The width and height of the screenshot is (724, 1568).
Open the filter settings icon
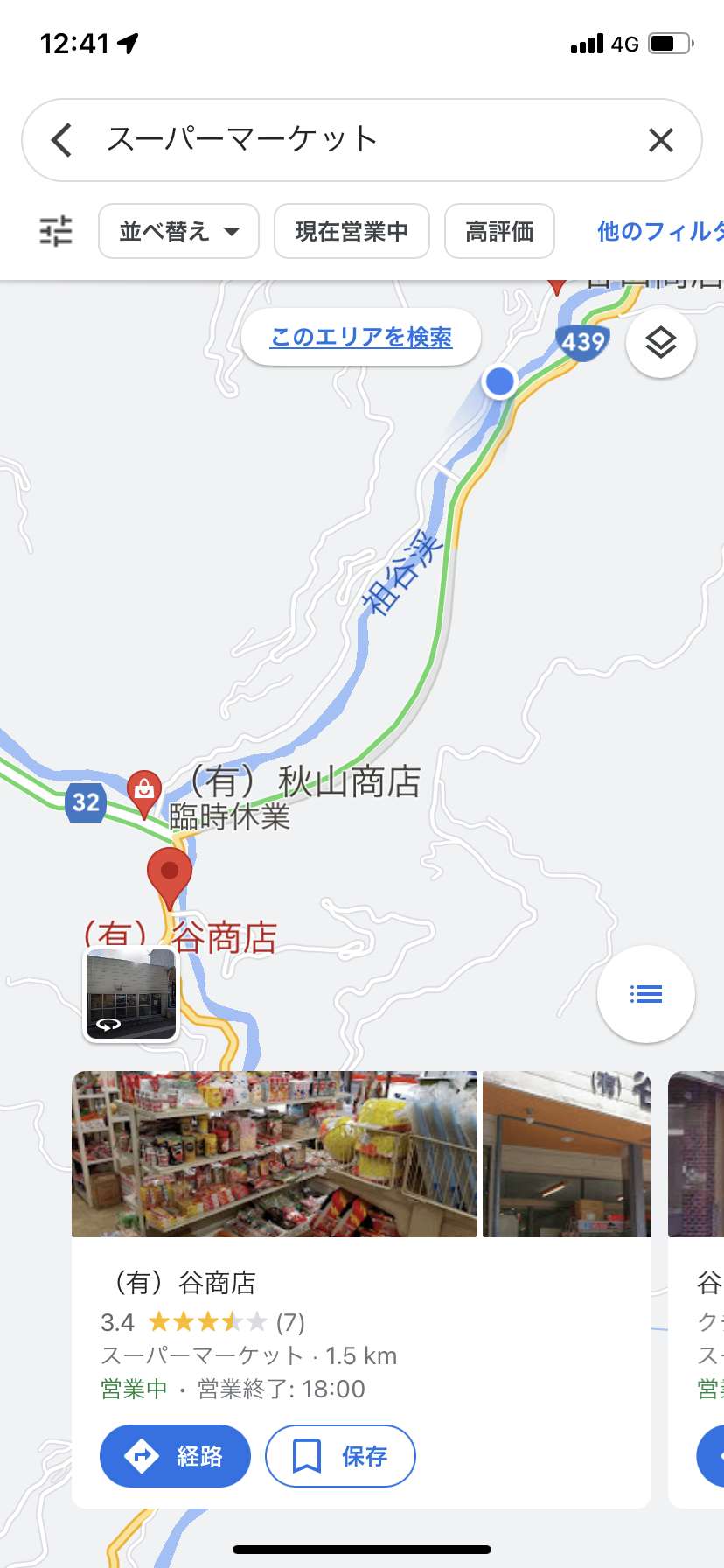click(x=57, y=231)
